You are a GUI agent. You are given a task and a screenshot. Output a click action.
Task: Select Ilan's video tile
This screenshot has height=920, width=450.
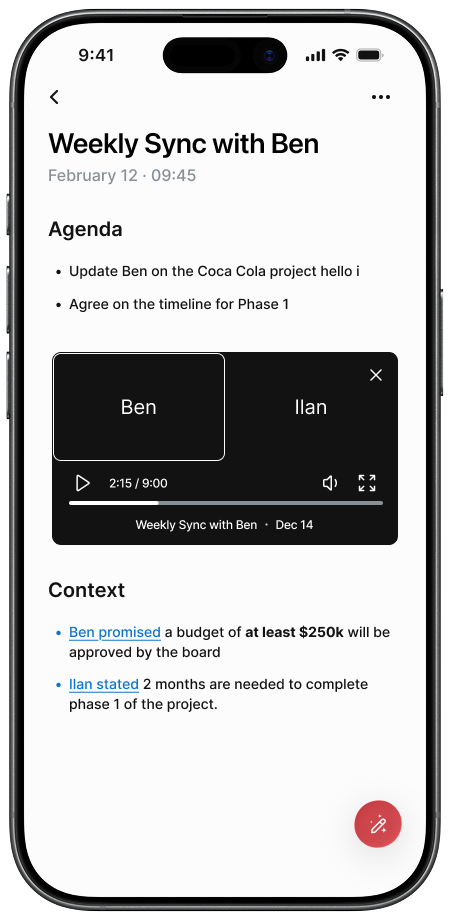[310, 407]
